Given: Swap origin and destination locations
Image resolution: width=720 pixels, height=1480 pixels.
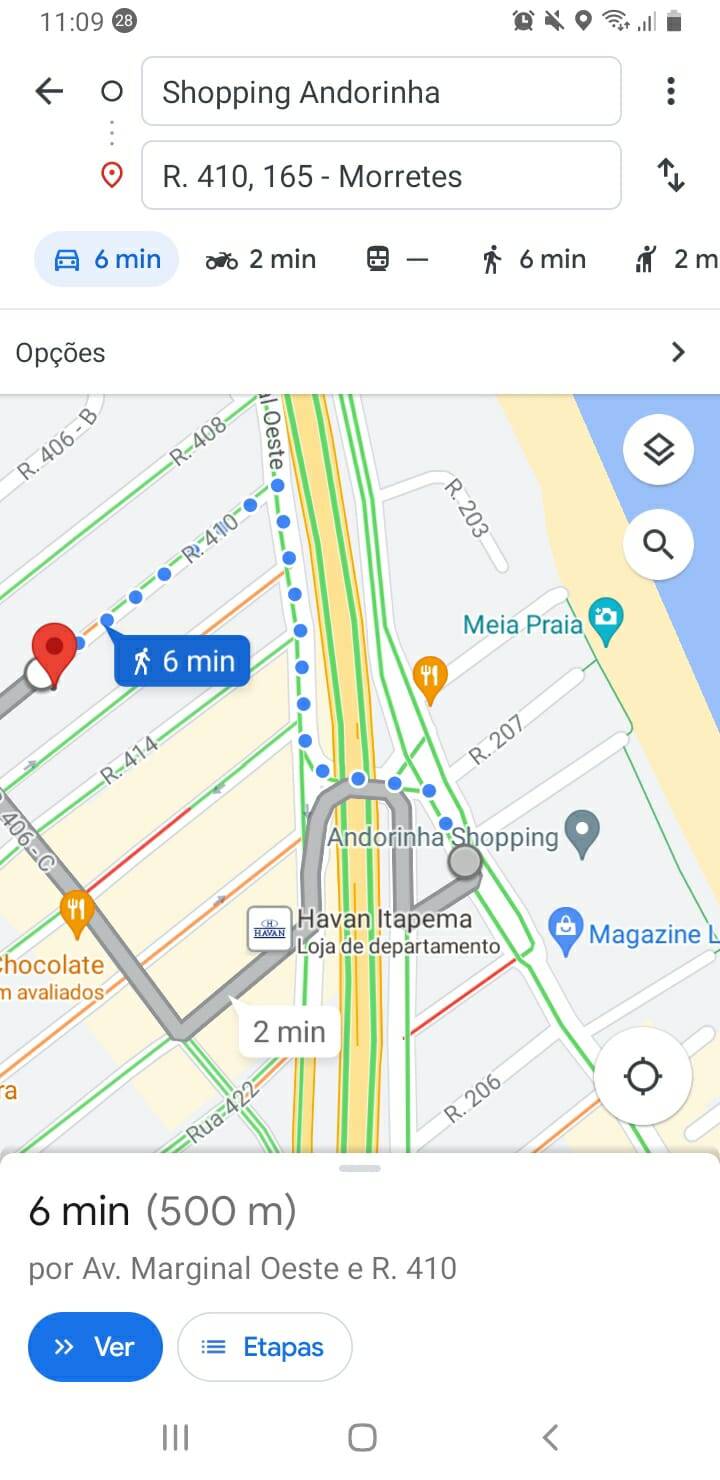Looking at the screenshot, I should tap(671, 175).
